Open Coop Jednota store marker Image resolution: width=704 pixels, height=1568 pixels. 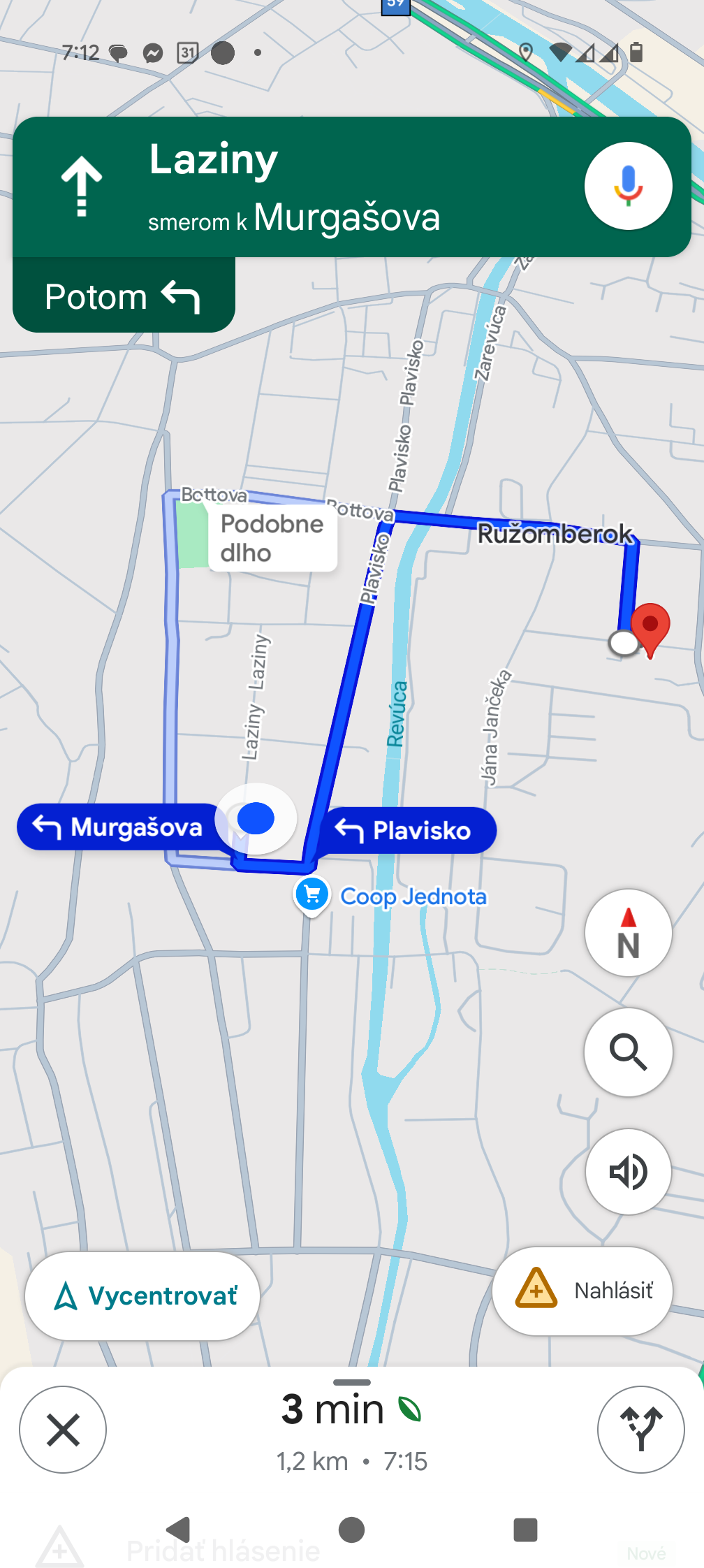coord(312,894)
